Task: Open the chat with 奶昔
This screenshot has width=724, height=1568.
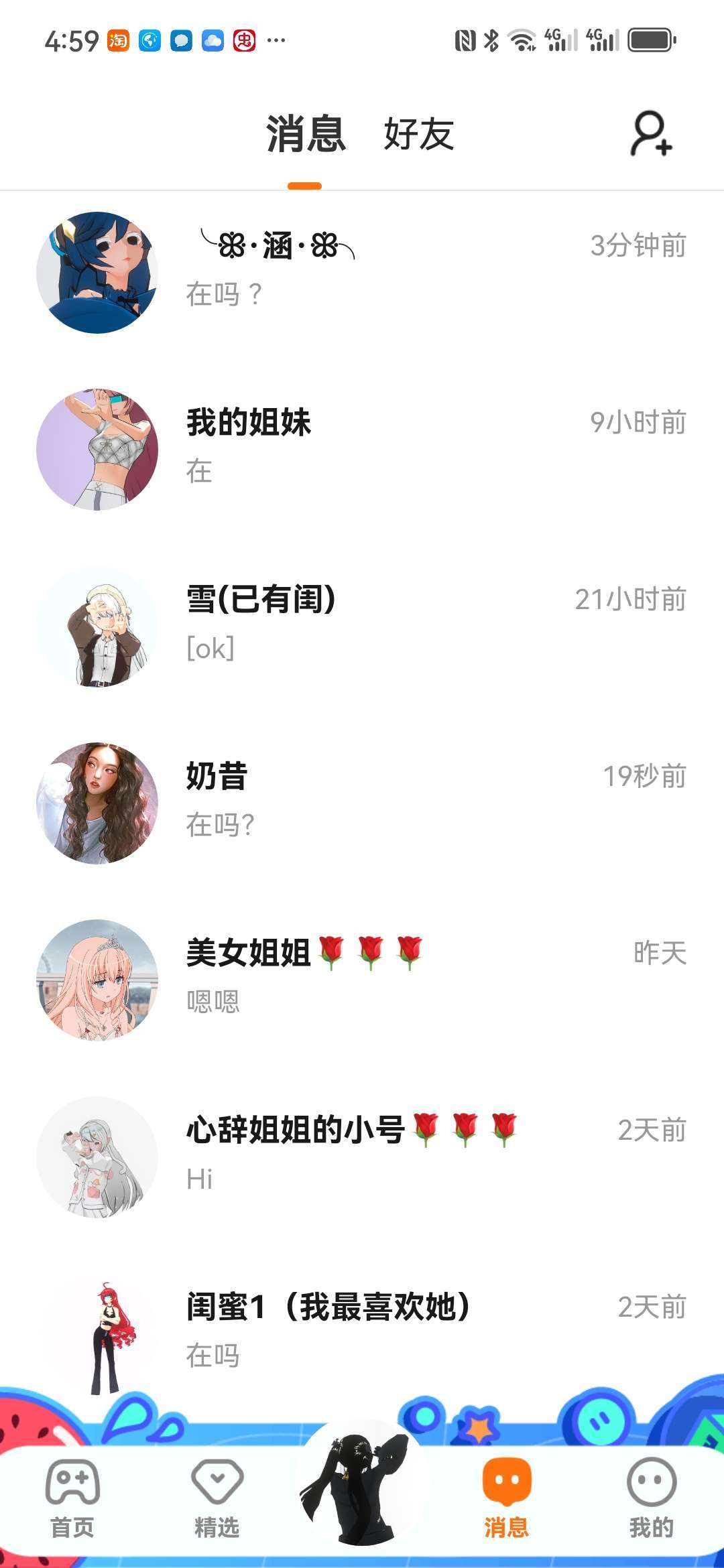Action: click(x=362, y=802)
